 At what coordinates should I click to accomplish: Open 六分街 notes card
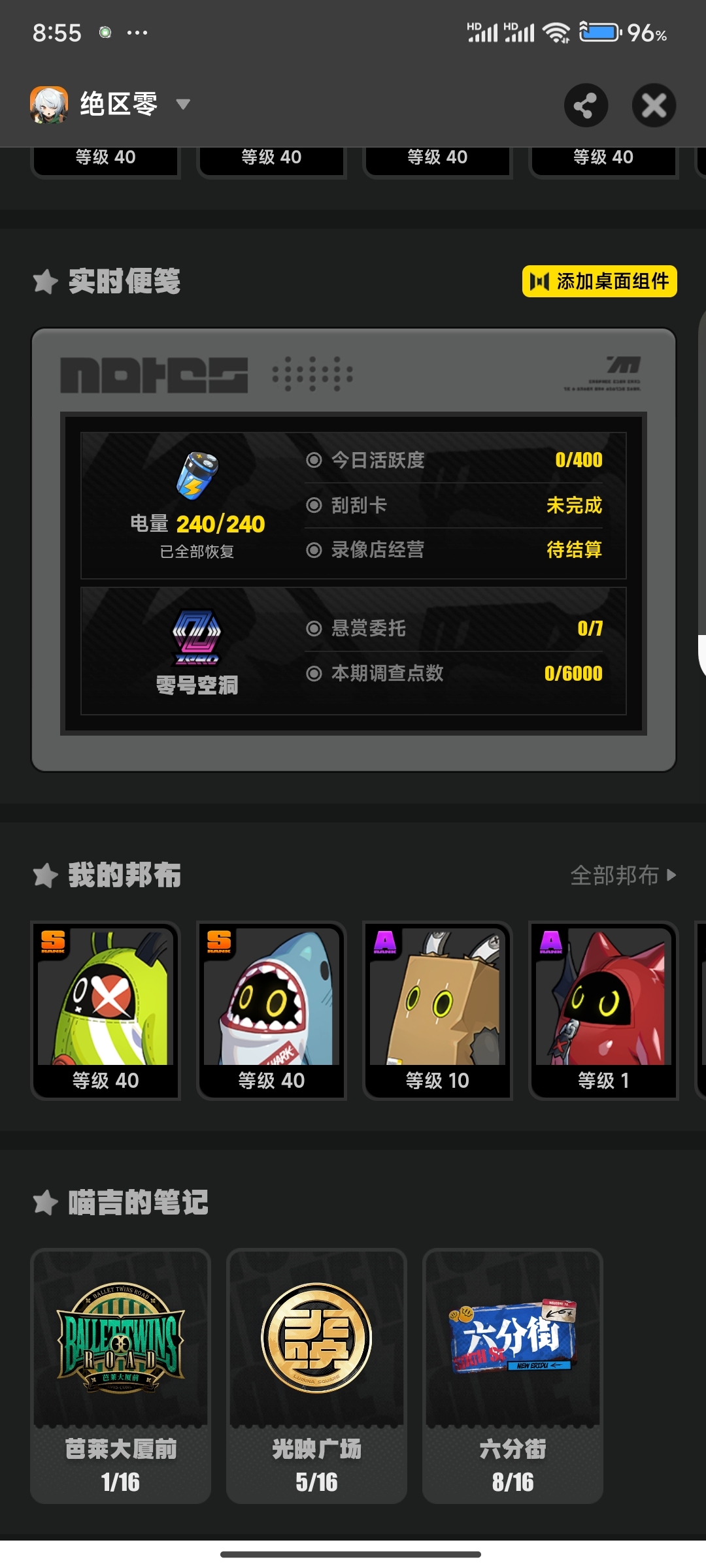(513, 1376)
